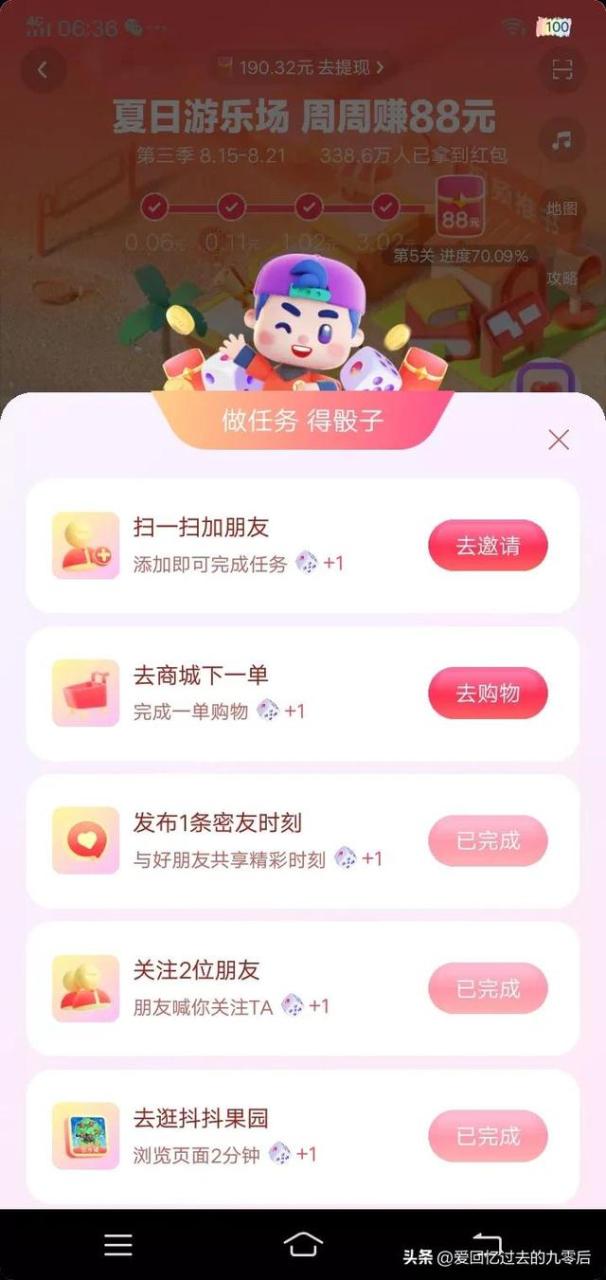Tap 已完成 on 发布1条密友时刻

488,841
